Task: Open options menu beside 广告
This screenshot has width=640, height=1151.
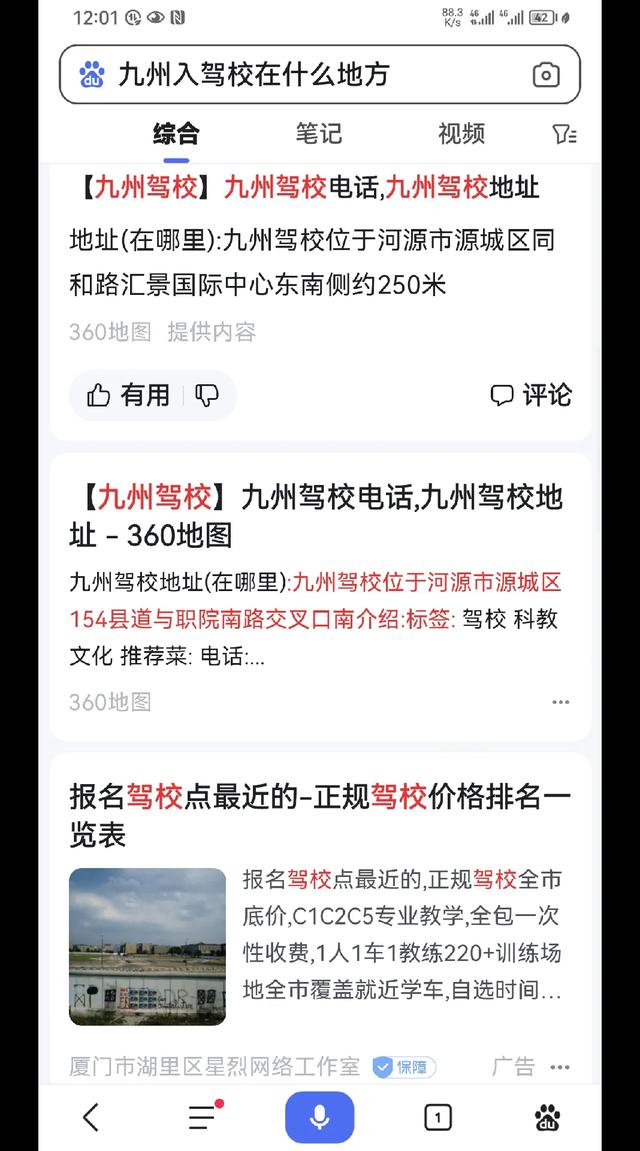Action: 560,1067
